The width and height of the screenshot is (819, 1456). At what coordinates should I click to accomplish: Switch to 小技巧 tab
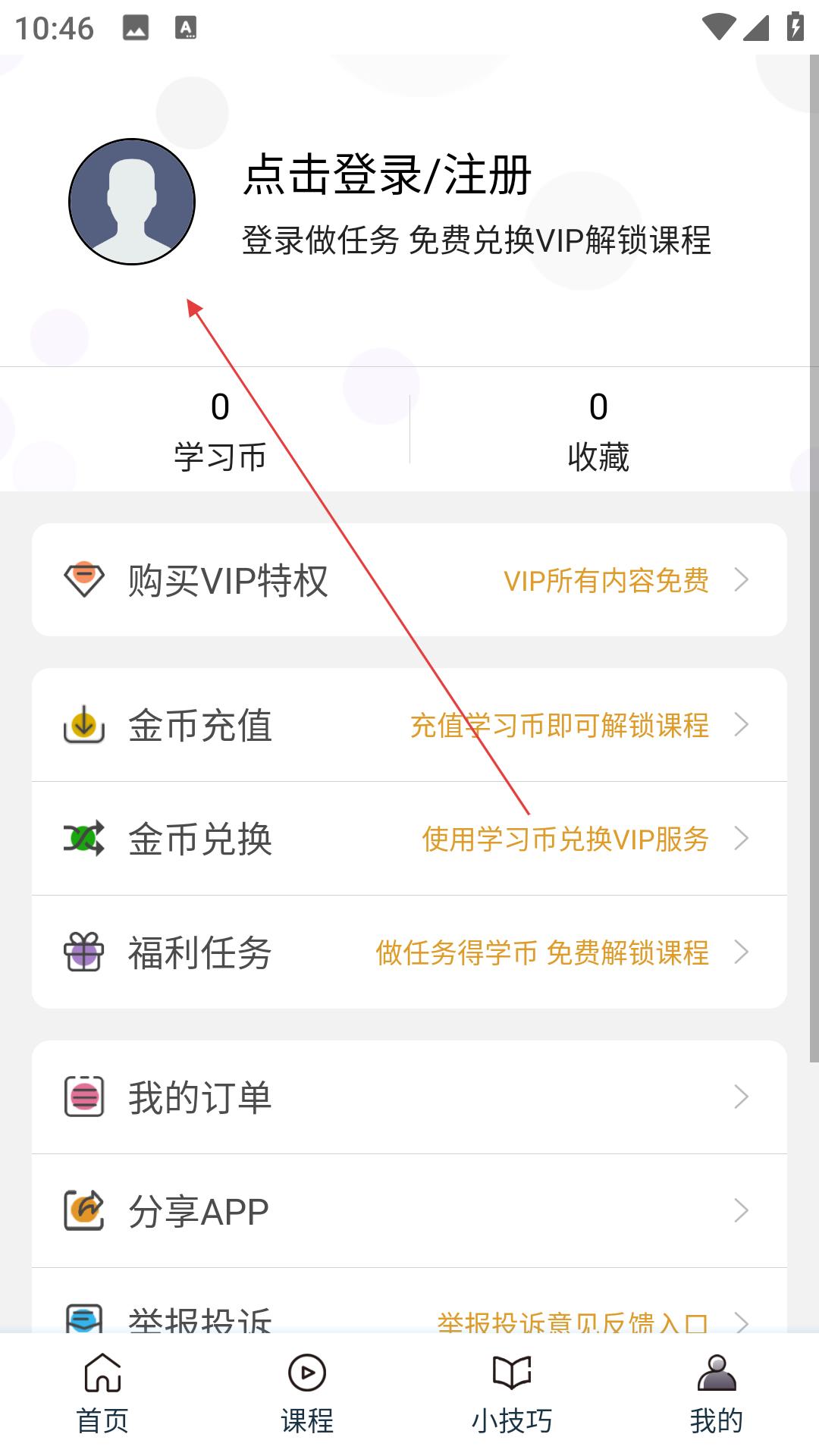pyautogui.click(x=512, y=1395)
